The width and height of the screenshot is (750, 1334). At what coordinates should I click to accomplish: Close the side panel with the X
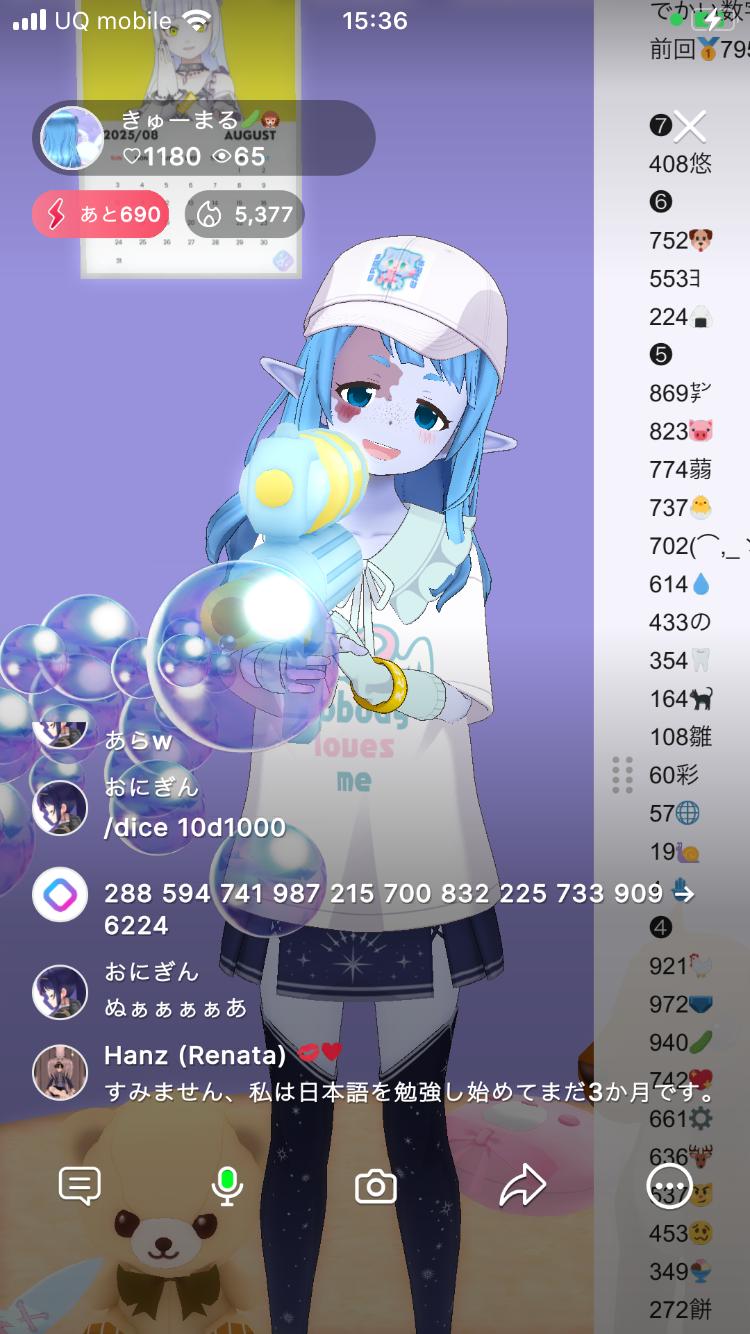690,126
